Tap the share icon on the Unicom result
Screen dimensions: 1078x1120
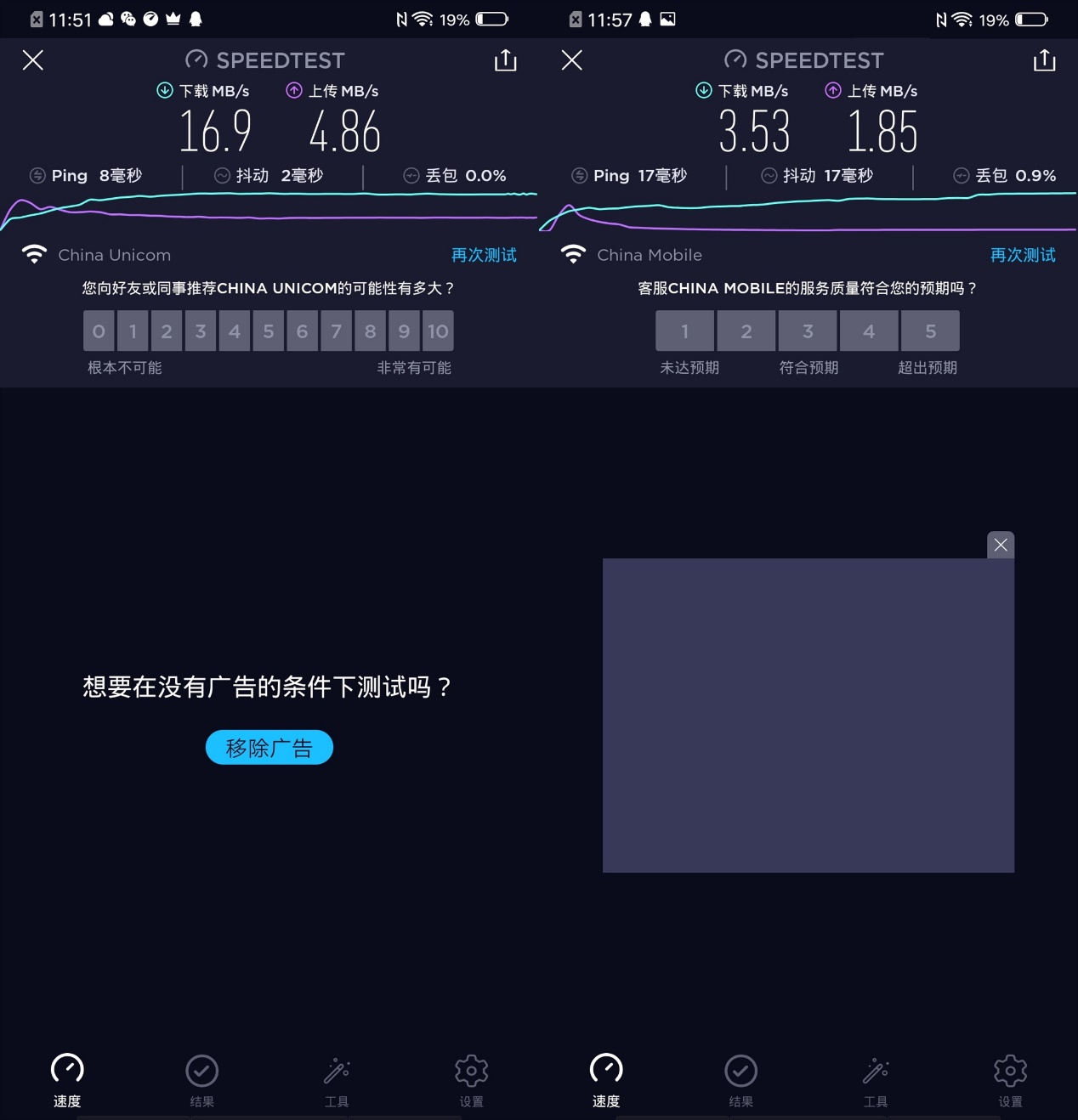[505, 59]
